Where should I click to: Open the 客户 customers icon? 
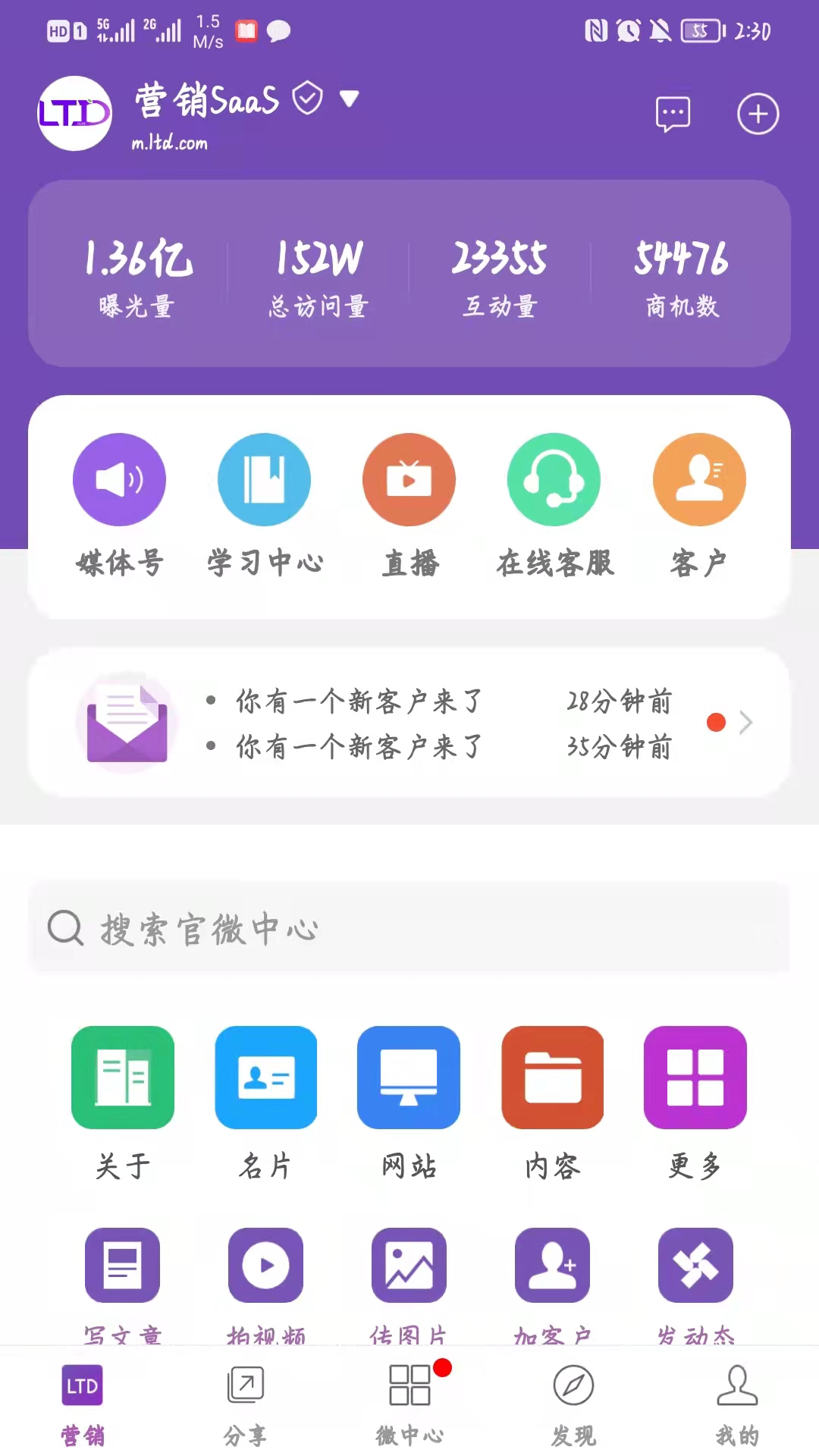click(698, 479)
